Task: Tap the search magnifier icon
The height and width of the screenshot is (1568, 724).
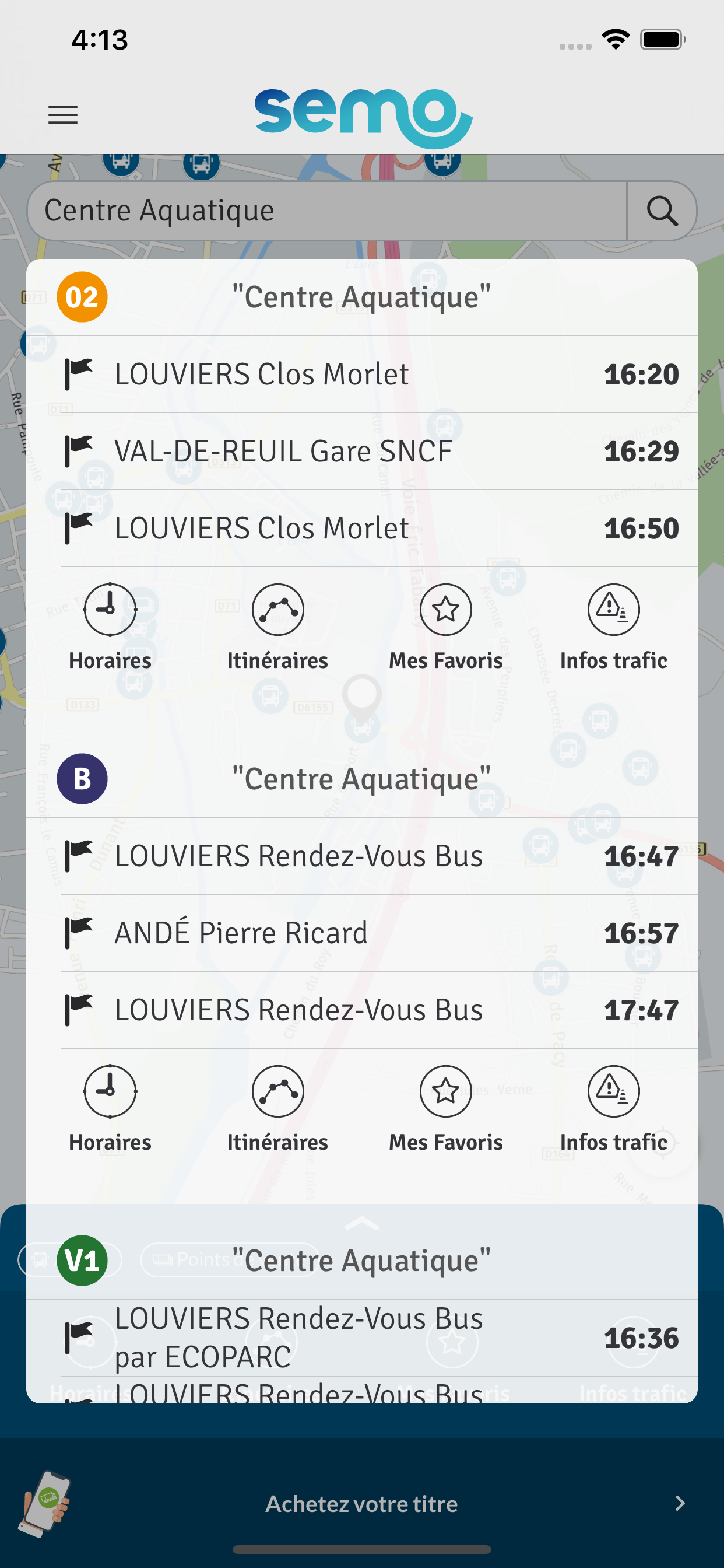Action: 662,211
